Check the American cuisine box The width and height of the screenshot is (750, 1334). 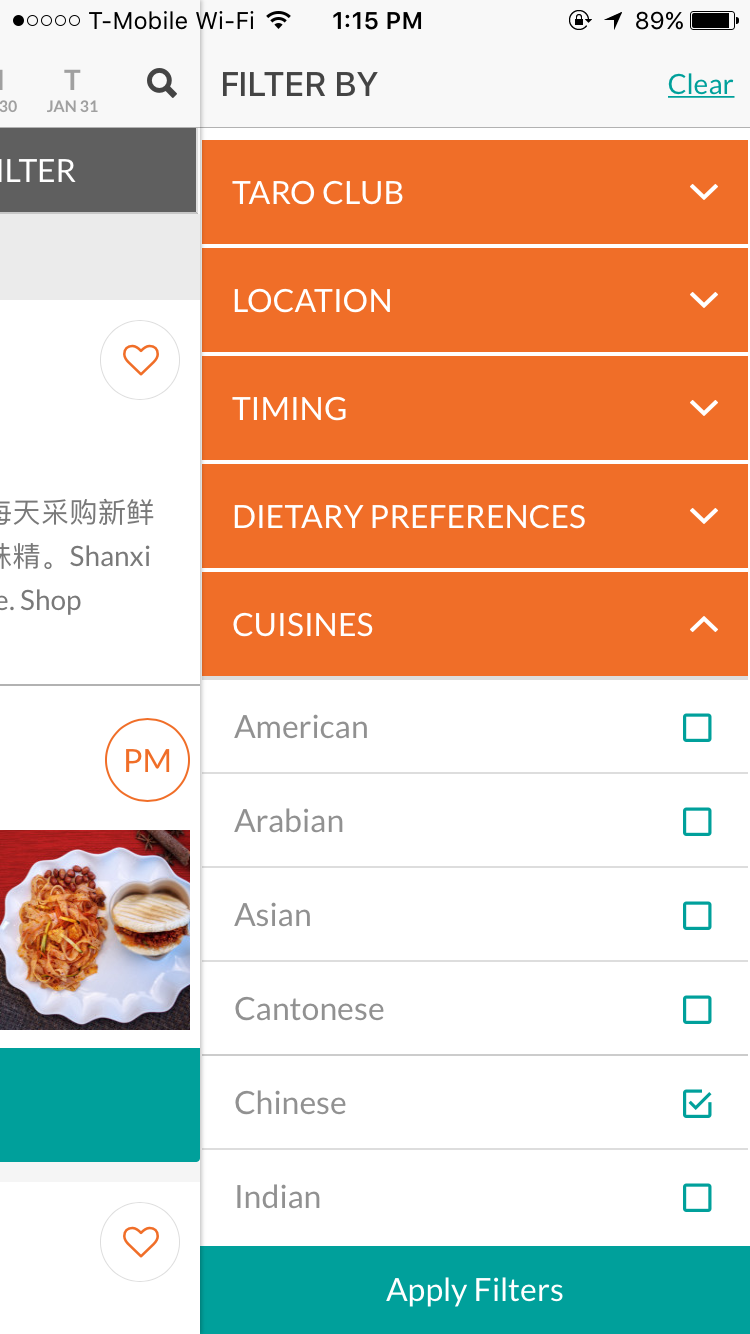click(x=697, y=728)
